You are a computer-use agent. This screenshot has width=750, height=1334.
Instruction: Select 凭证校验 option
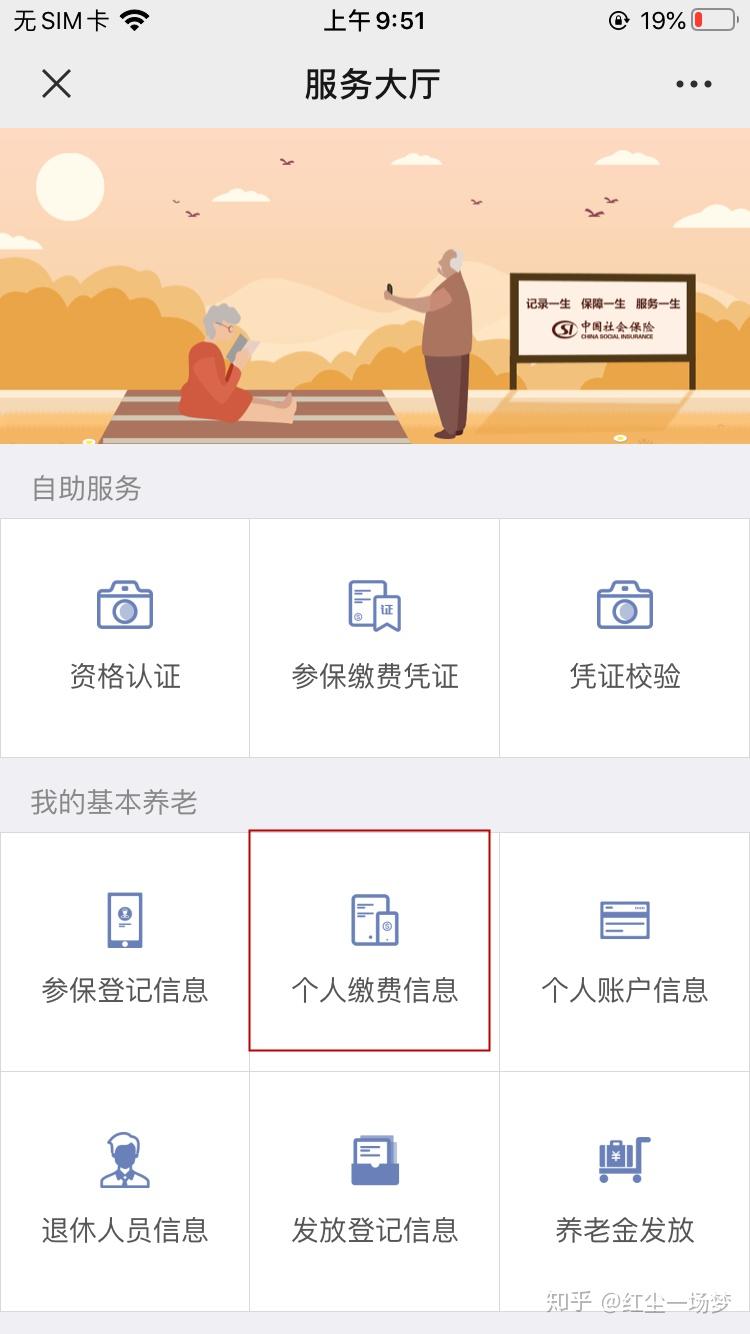click(625, 637)
